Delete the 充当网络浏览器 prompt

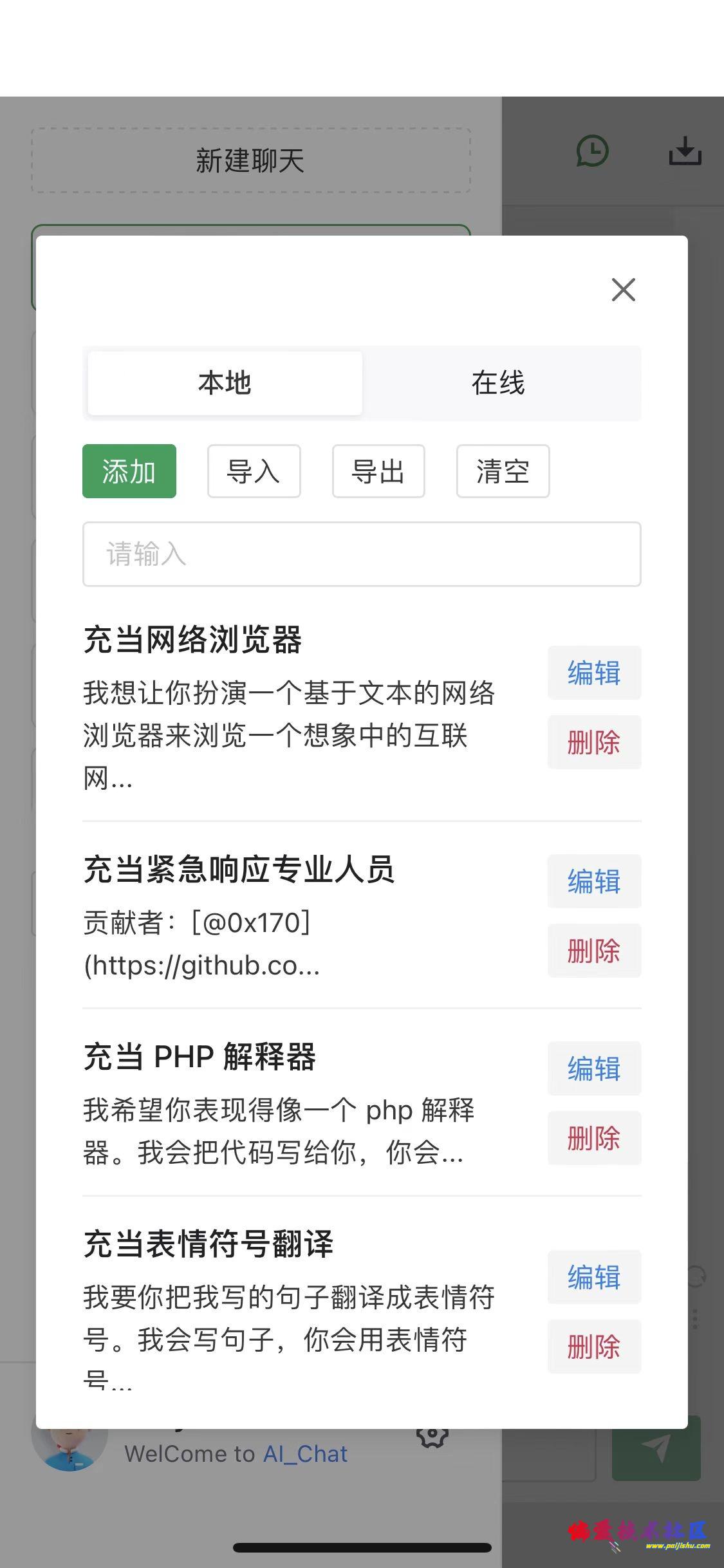pyautogui.click(x=593, y=742)
